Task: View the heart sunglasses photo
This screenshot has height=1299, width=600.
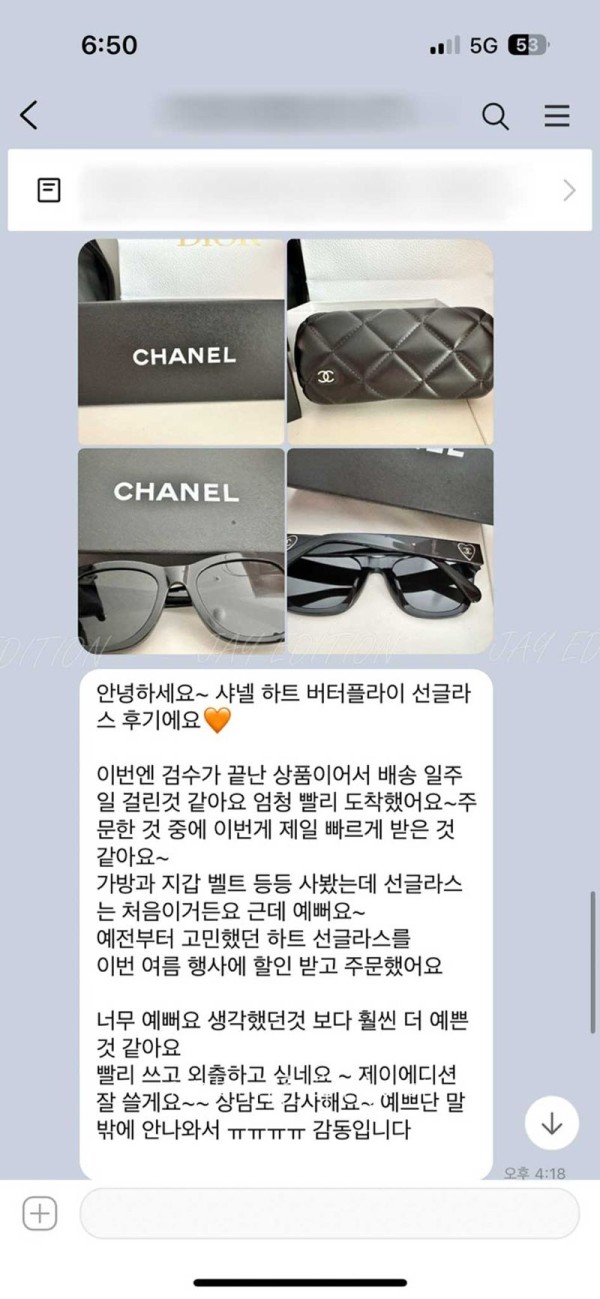Action: pyautogui.click(x=389, y=551)
